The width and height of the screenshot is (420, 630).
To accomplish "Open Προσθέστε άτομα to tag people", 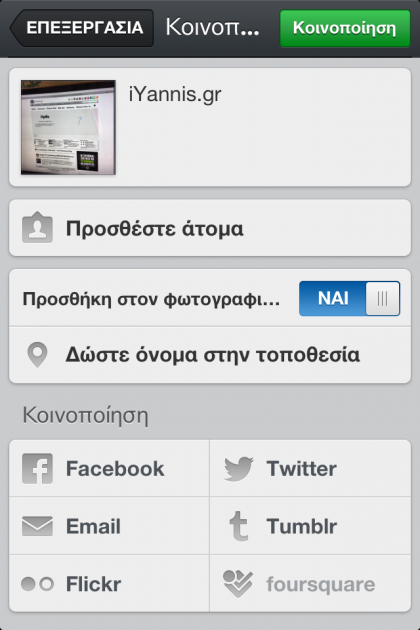I will pyautogui.click(x=210, y=229).
